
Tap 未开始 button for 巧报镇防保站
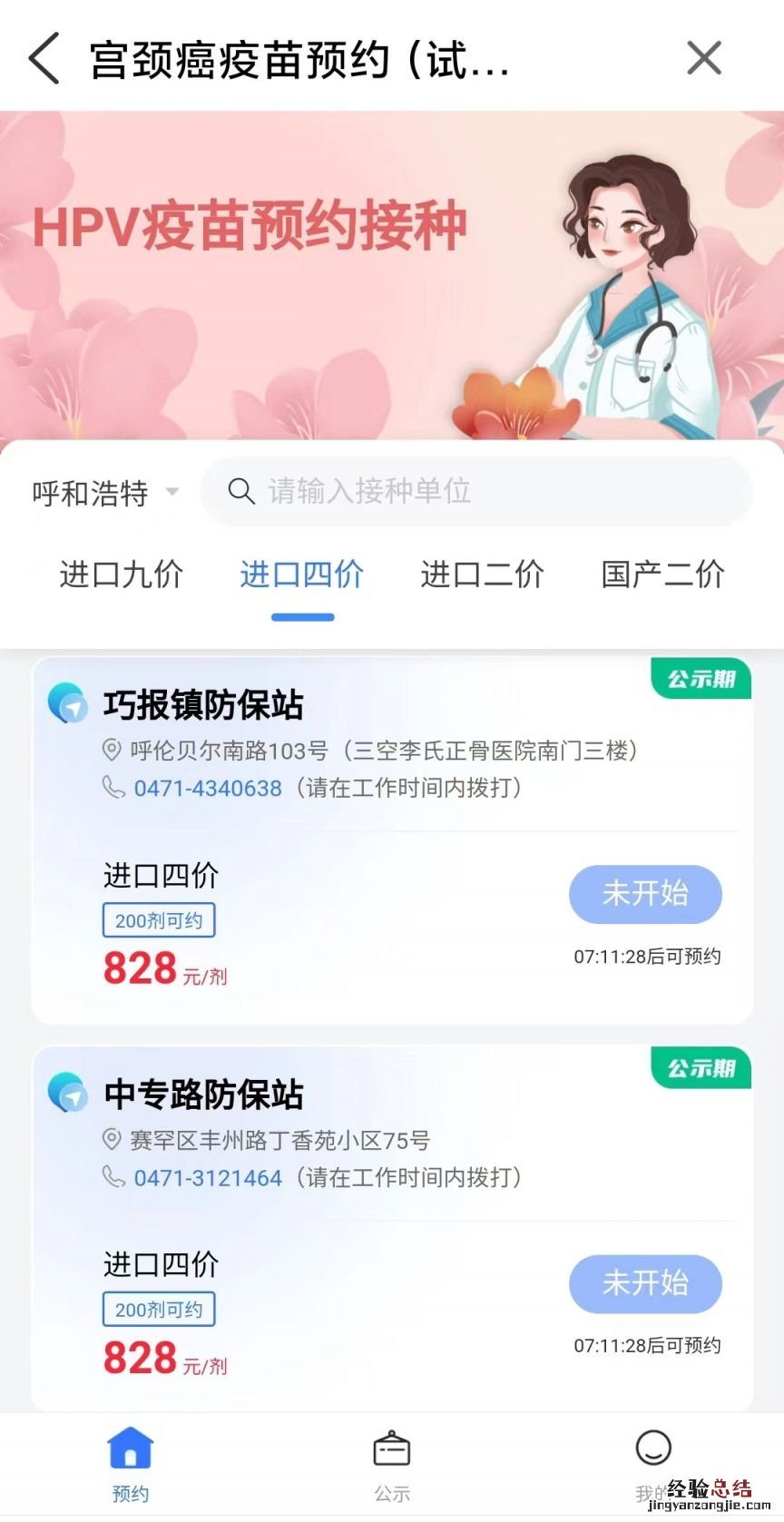(x=644, y=894)
